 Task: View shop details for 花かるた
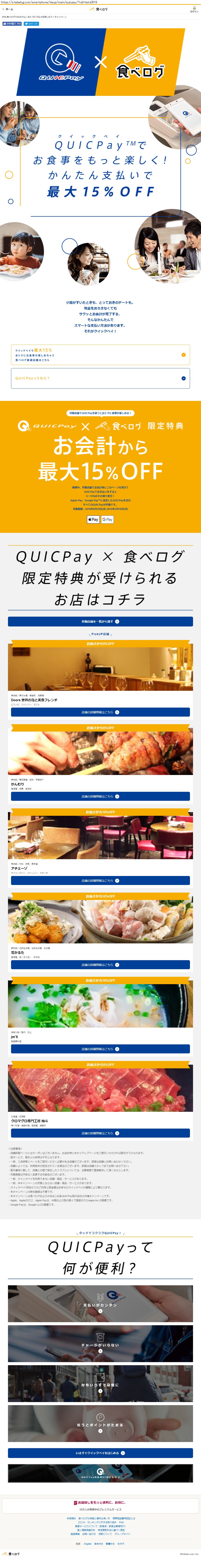pyautogui.click(x=100, y=965)
